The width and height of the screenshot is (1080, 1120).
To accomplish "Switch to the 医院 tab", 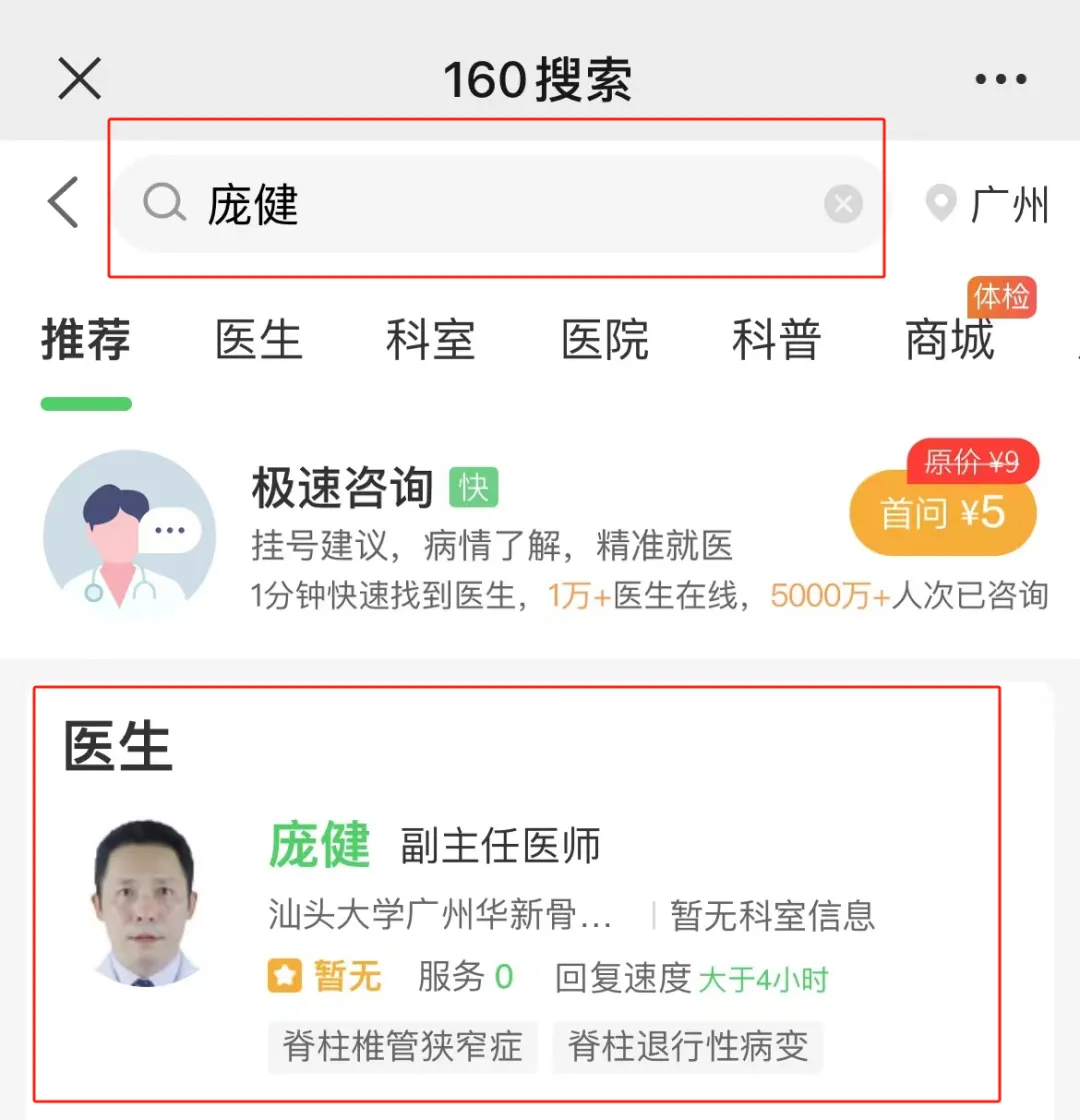I will tap(604, 340).
